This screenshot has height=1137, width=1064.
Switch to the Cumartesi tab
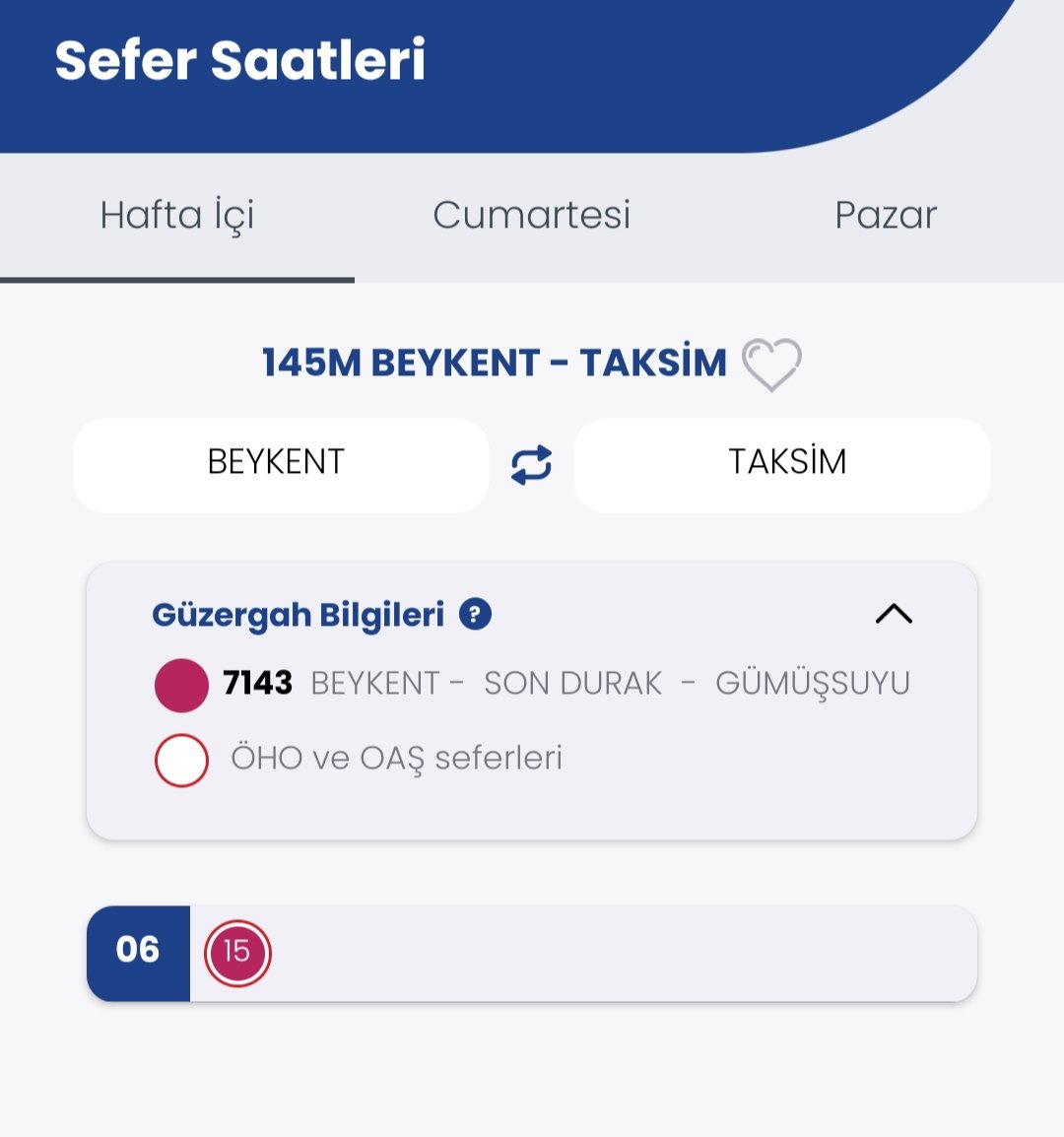(531, 215)
